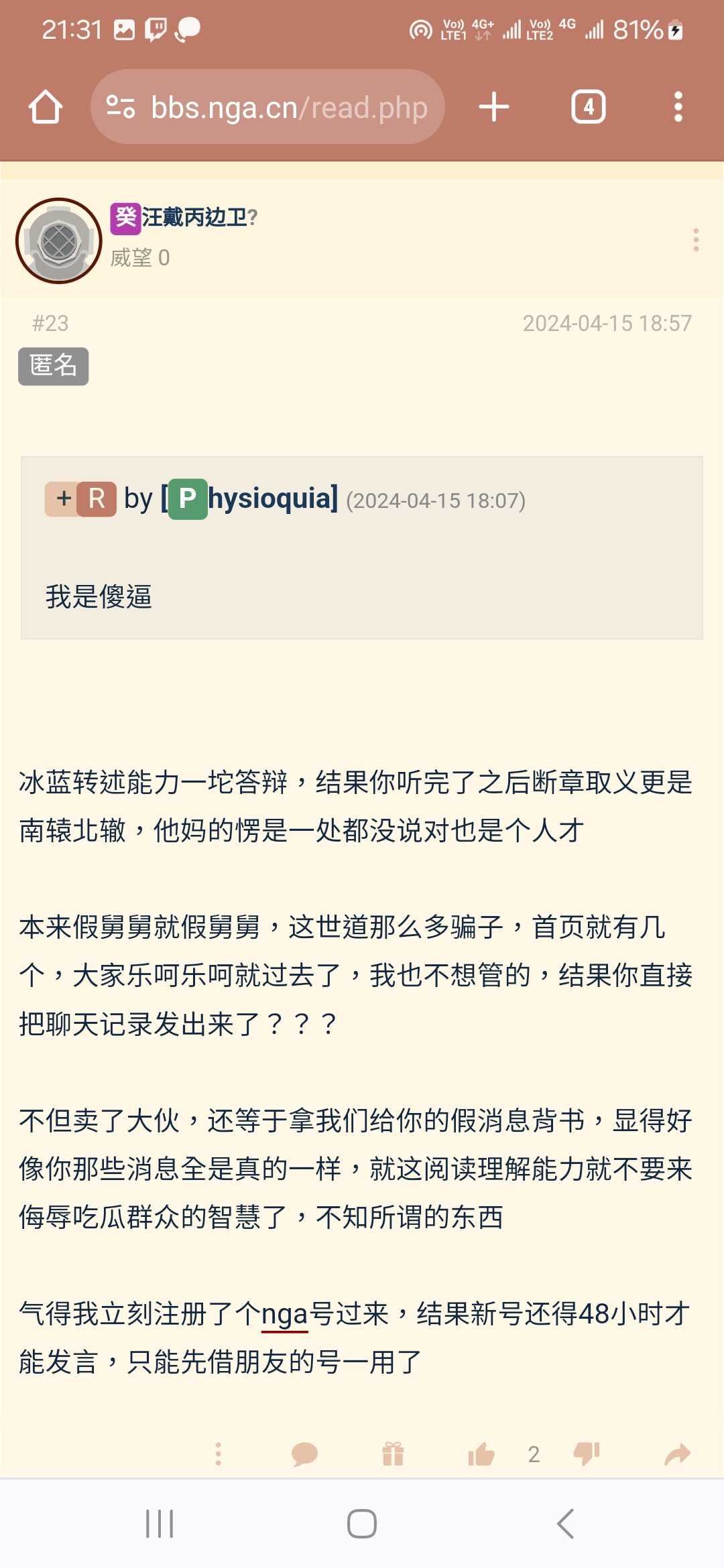Open the tab switcher showing 4 tabs
Viewport: 724px width, 1568px height.
588,107
